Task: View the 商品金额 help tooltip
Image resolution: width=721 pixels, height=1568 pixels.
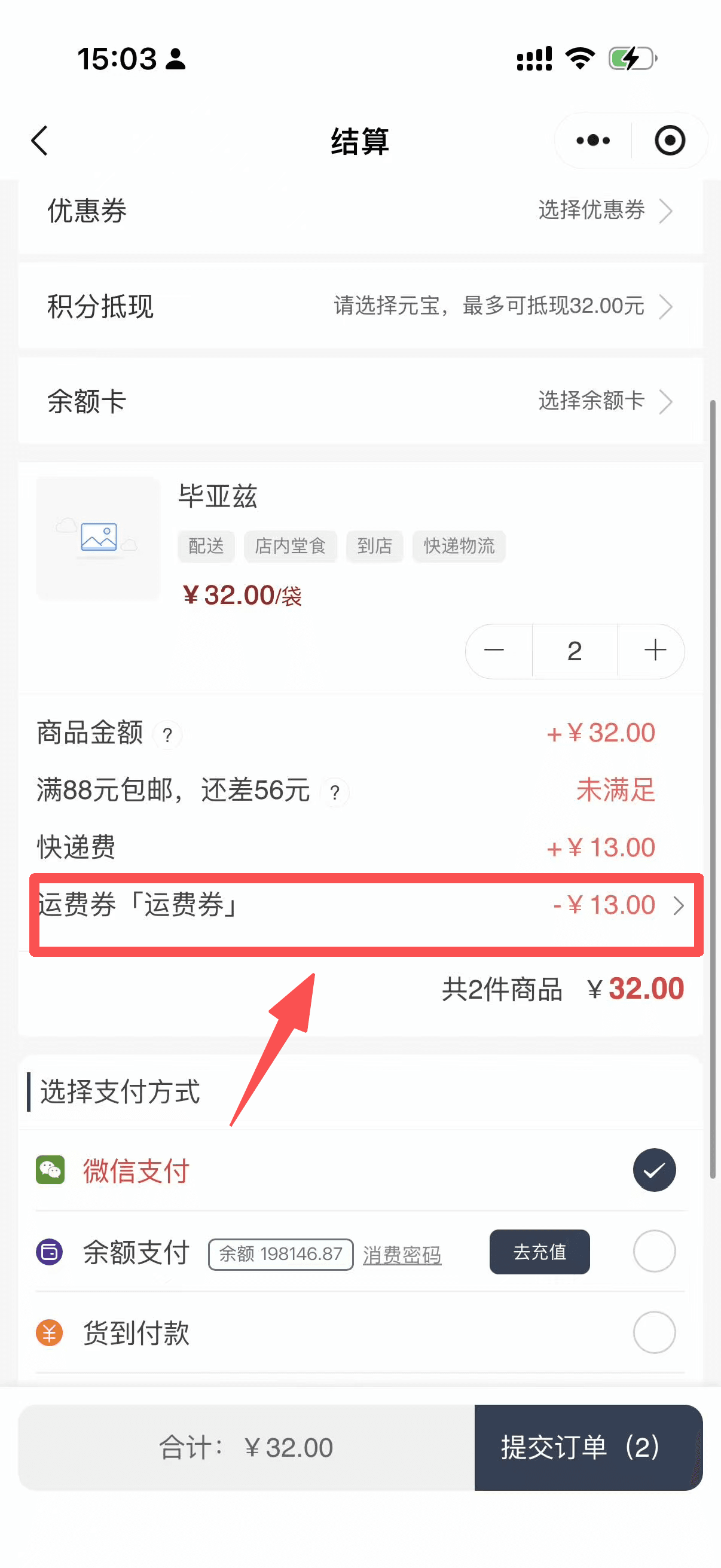Action: [167, 735]
